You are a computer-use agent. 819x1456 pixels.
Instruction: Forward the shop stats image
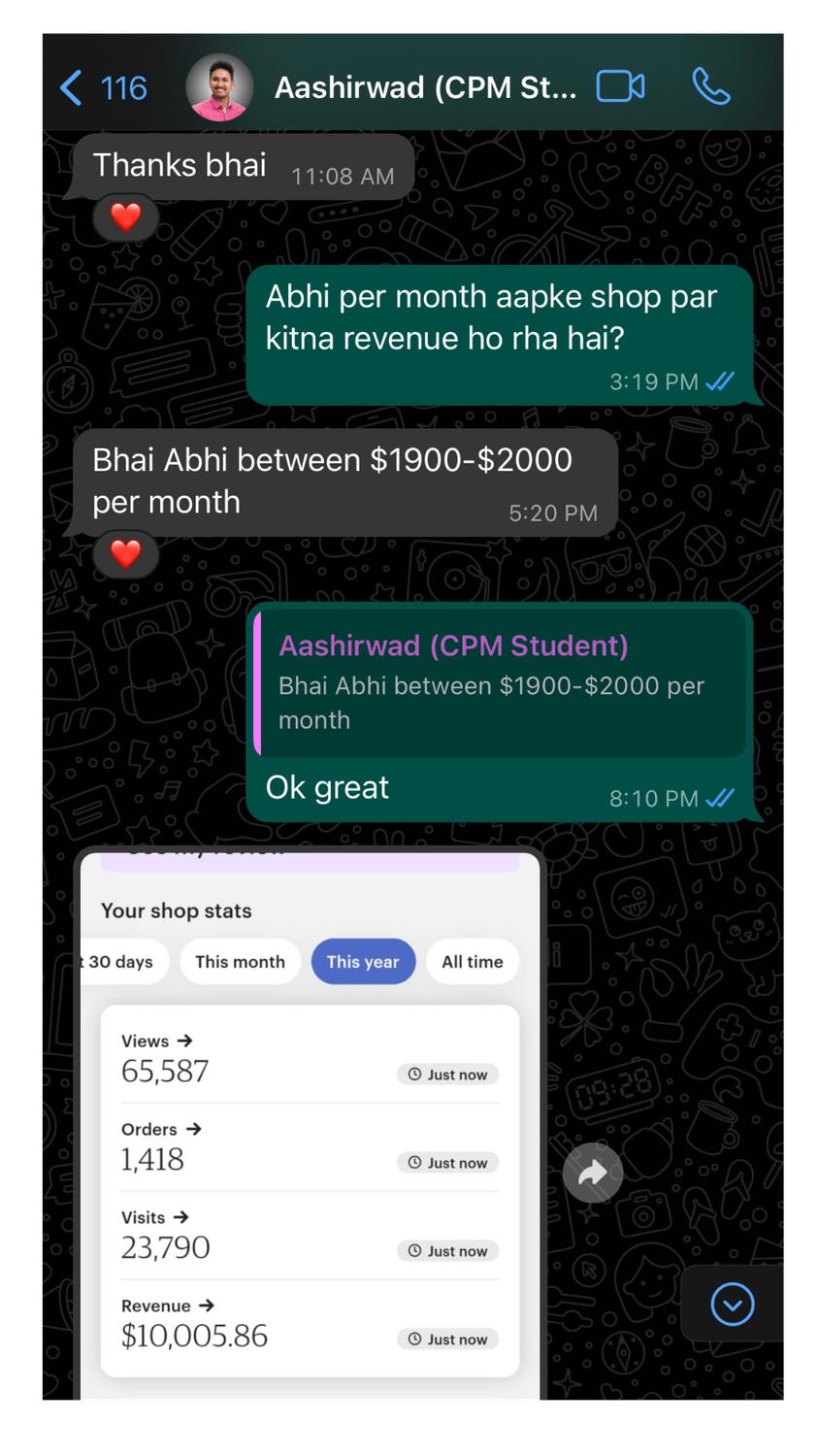(x=592, y=1173)
